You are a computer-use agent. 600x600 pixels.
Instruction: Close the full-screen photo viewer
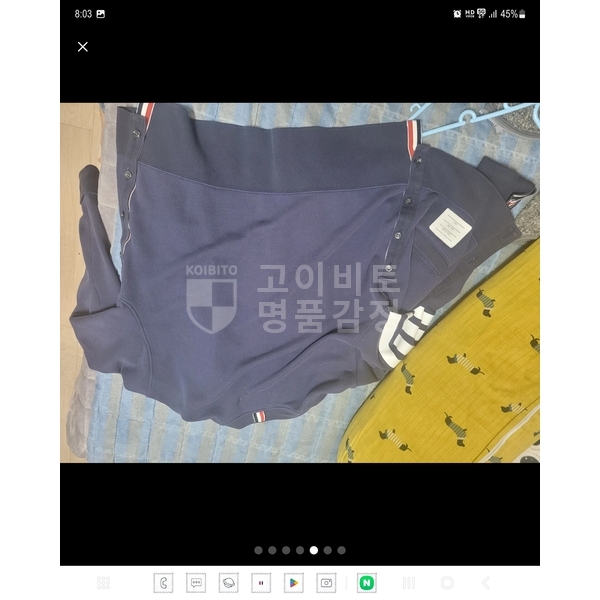83,46
